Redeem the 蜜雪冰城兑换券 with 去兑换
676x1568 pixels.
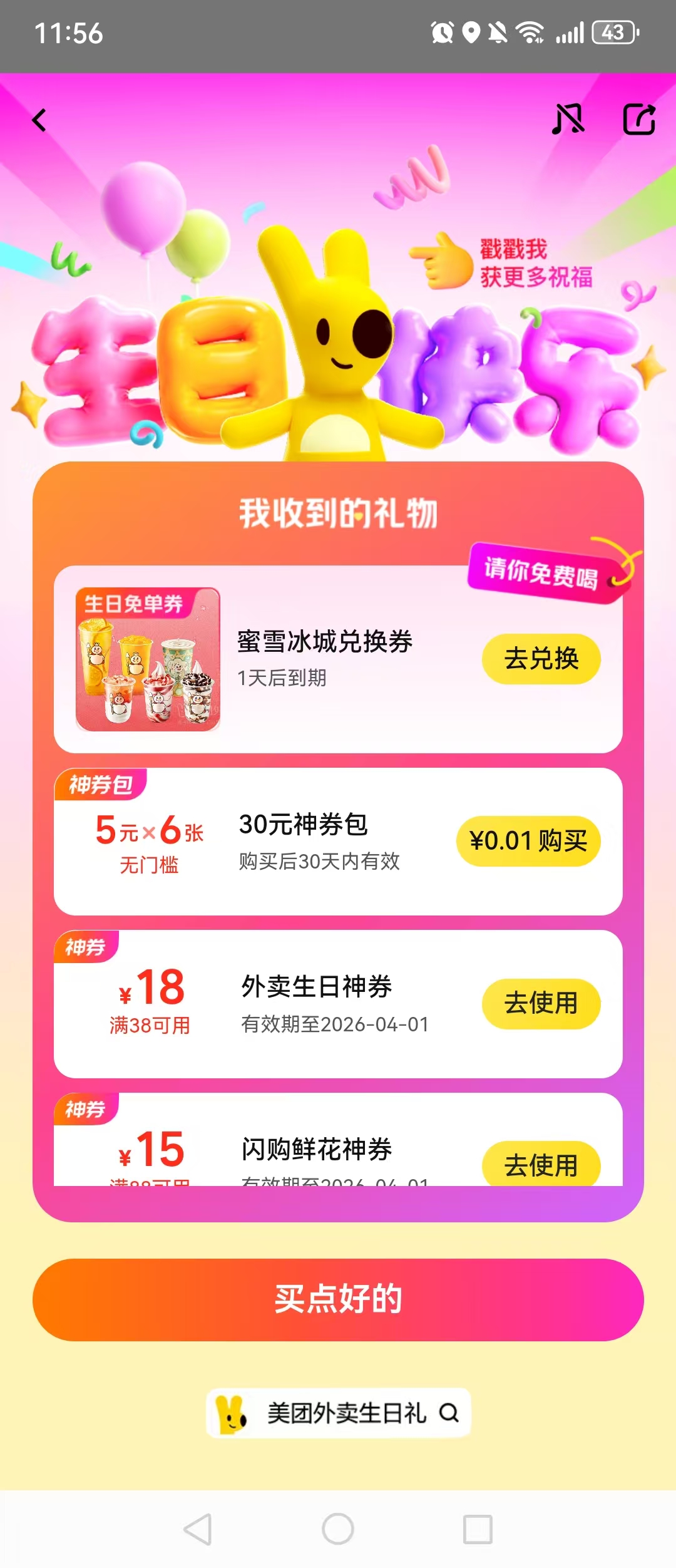(541, 659)
